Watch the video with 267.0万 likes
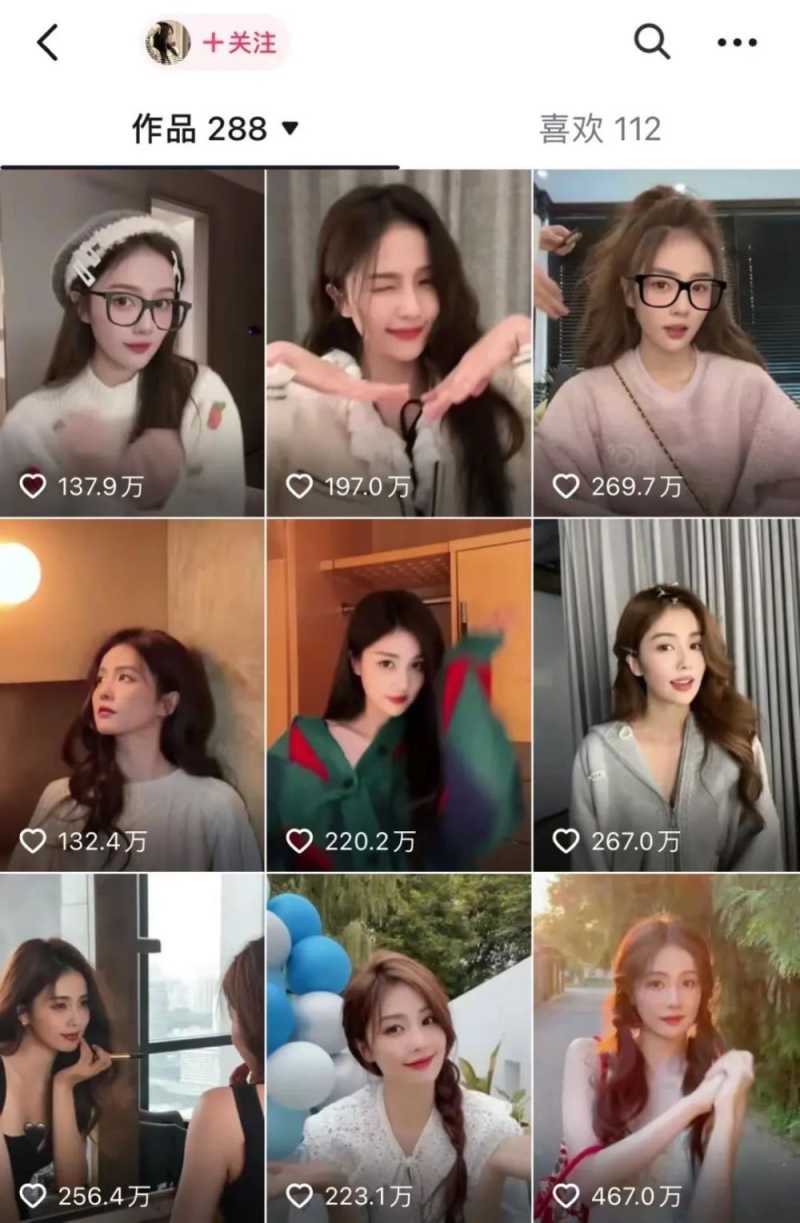The width and height of the screenshot is (800, 1223). coord(666,694)
